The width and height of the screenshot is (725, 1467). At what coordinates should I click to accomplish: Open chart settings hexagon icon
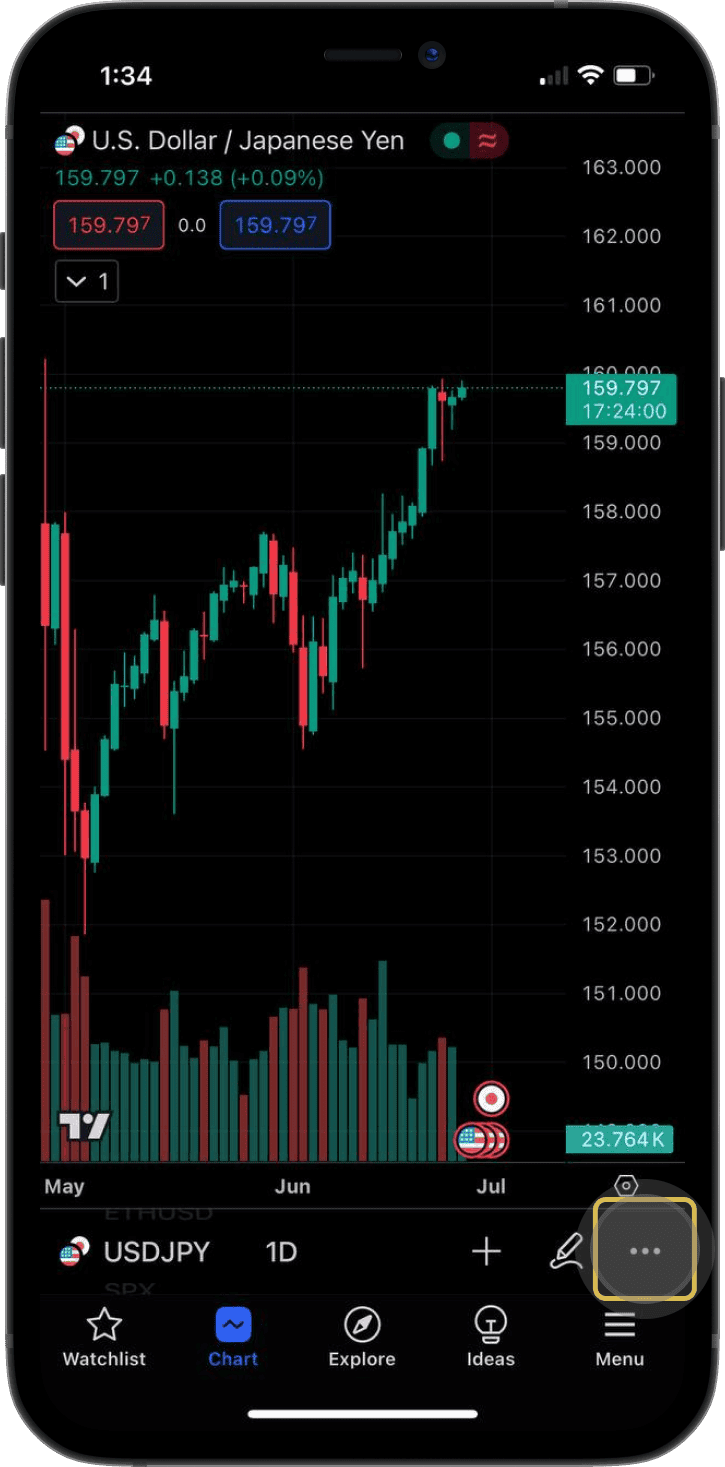626,1186
